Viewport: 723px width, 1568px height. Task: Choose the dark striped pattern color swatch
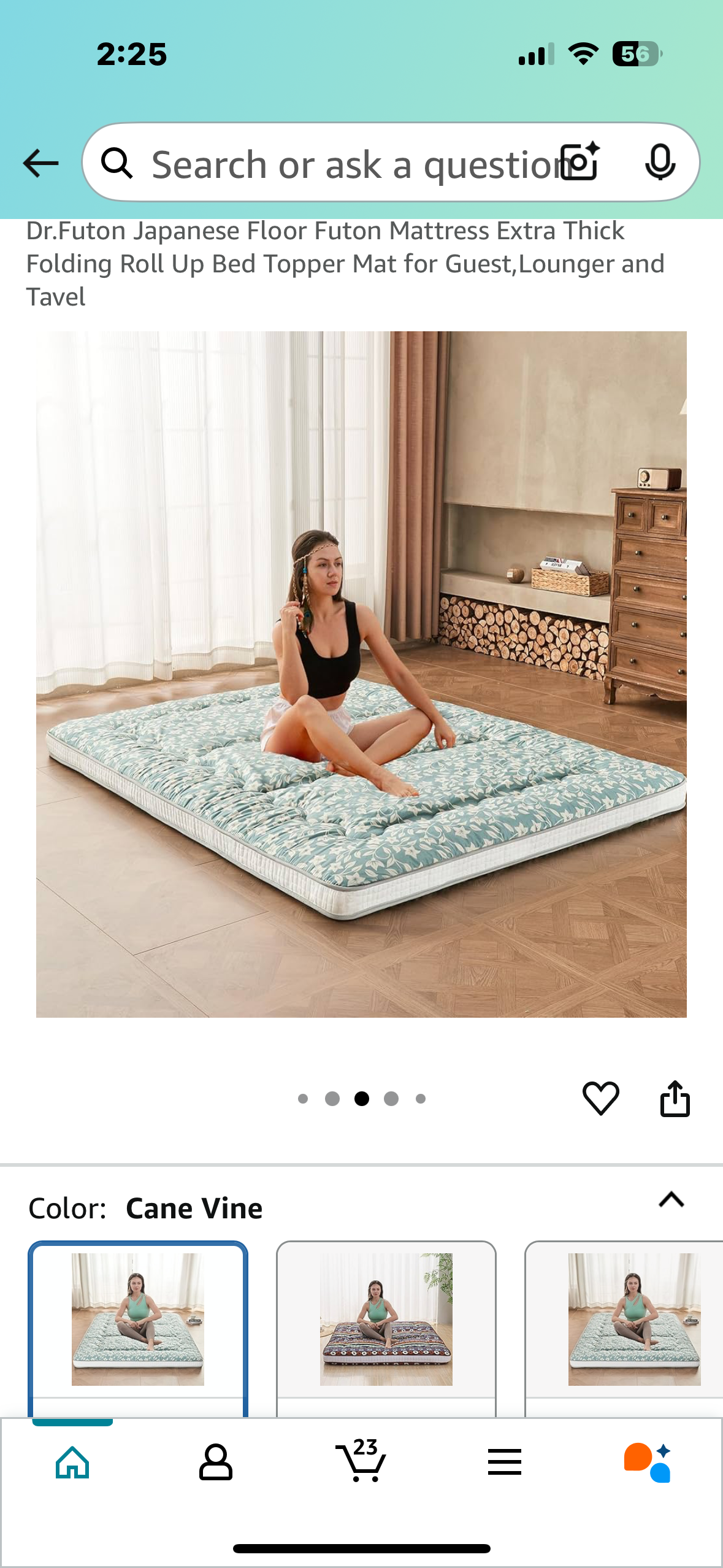(386, 1319)
